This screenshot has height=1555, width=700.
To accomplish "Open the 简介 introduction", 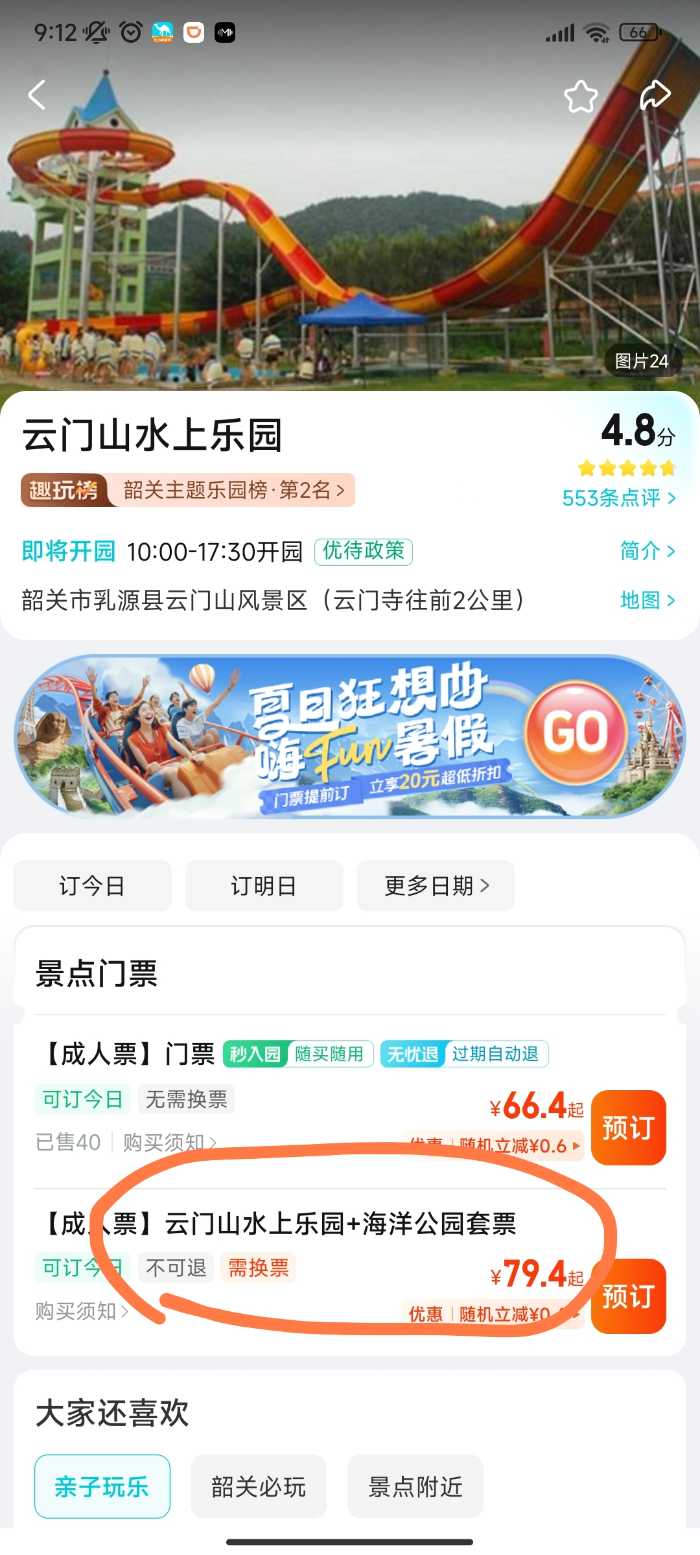I will [x=647, y=551].
